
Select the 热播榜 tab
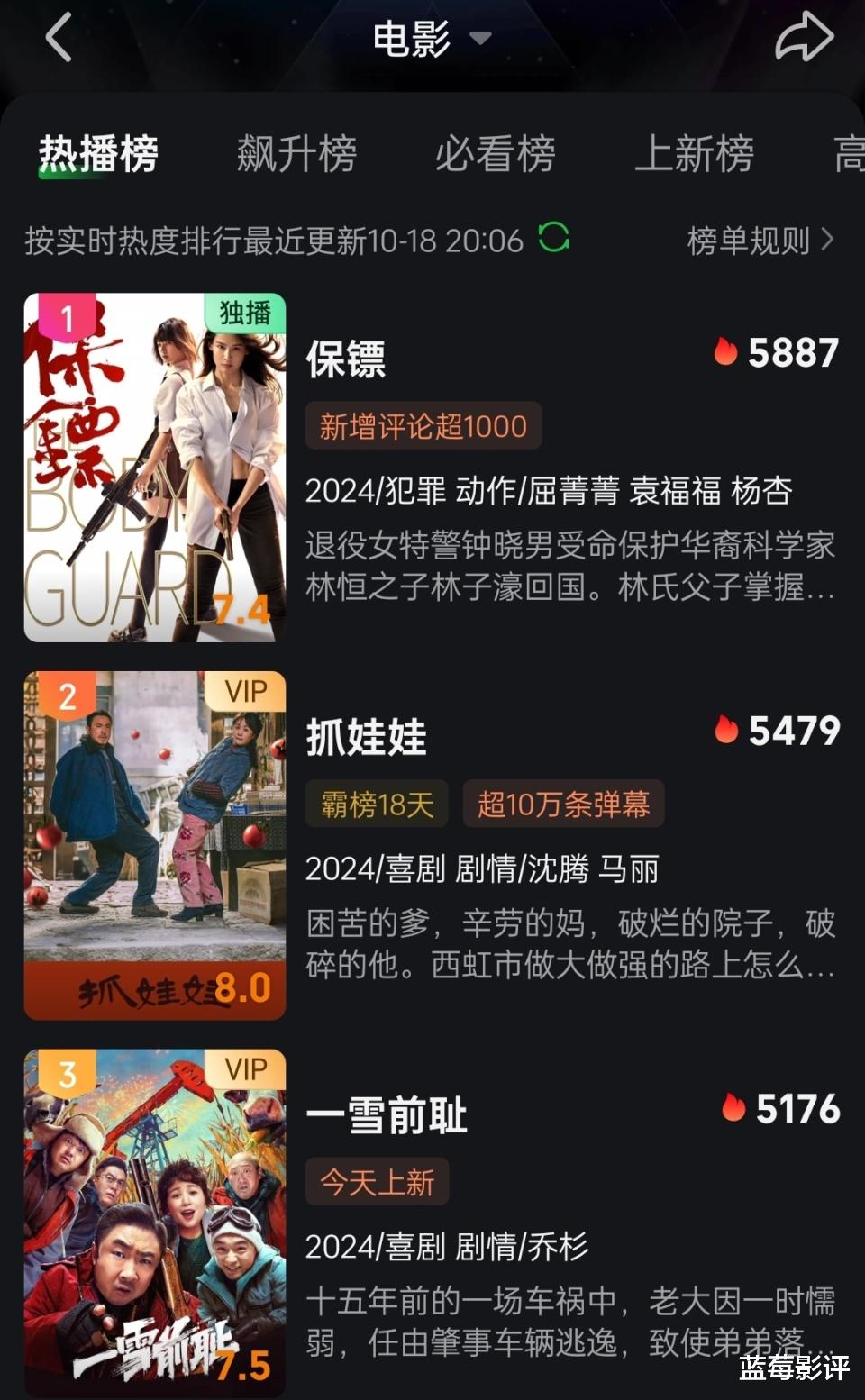98,153
